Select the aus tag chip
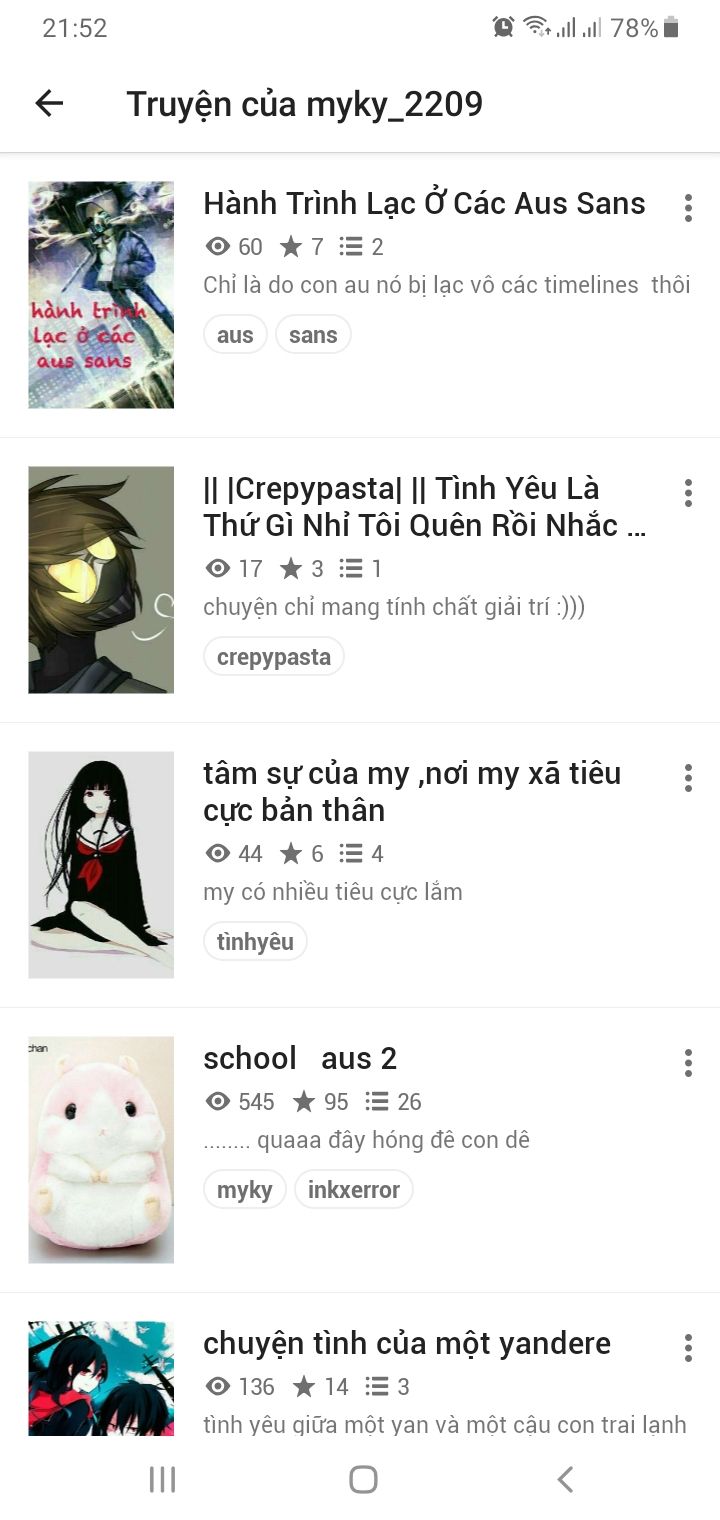 coord(235,335)
